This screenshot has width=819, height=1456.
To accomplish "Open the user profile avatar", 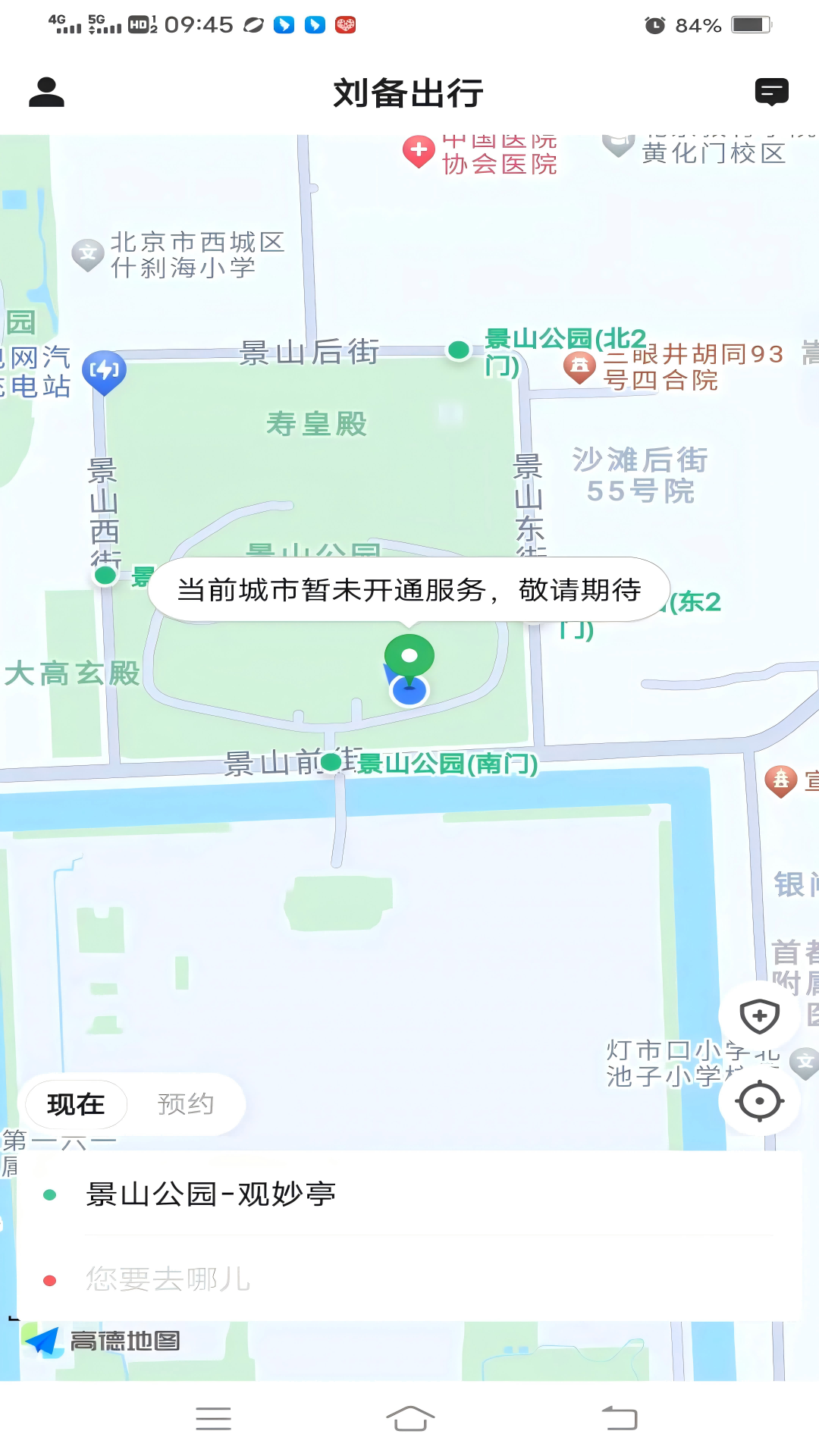I will [x=45, y=91].
